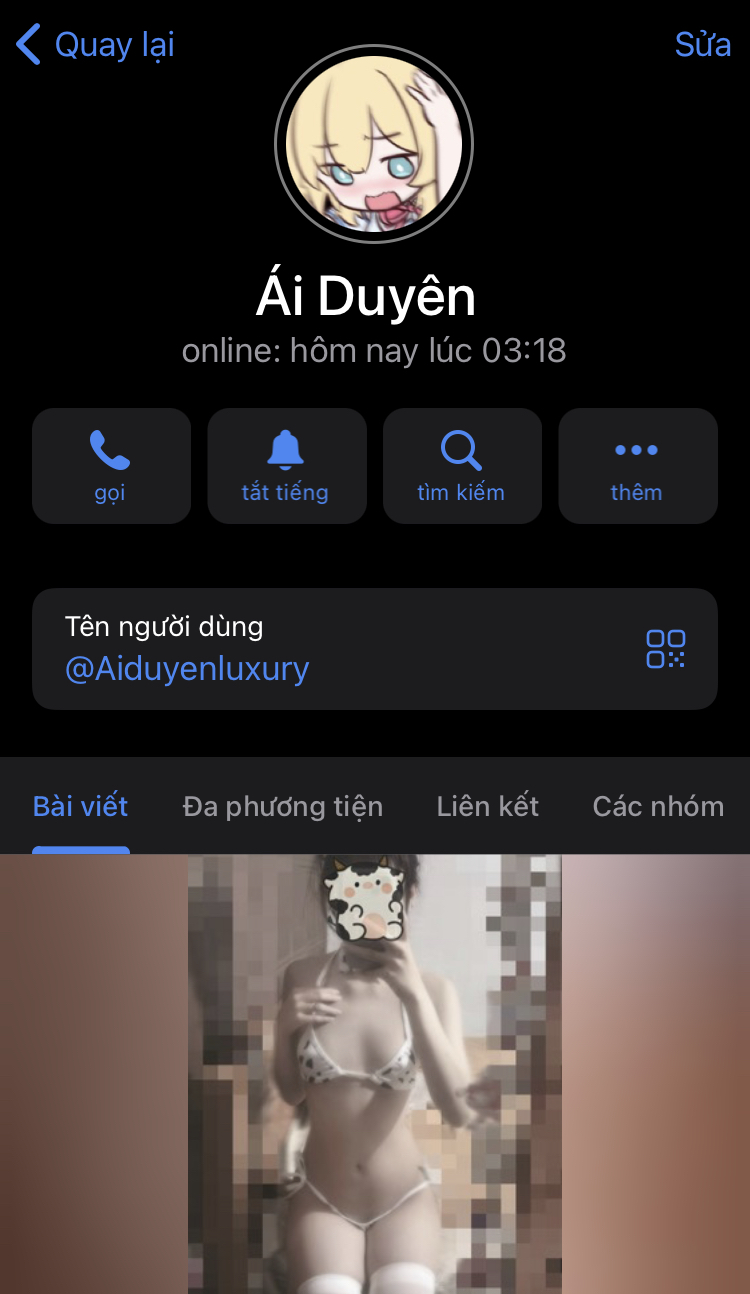Go back with Quay lại
Image resolution: width=750 pixels, height=1294 pixels.
(x=95, y=45)
